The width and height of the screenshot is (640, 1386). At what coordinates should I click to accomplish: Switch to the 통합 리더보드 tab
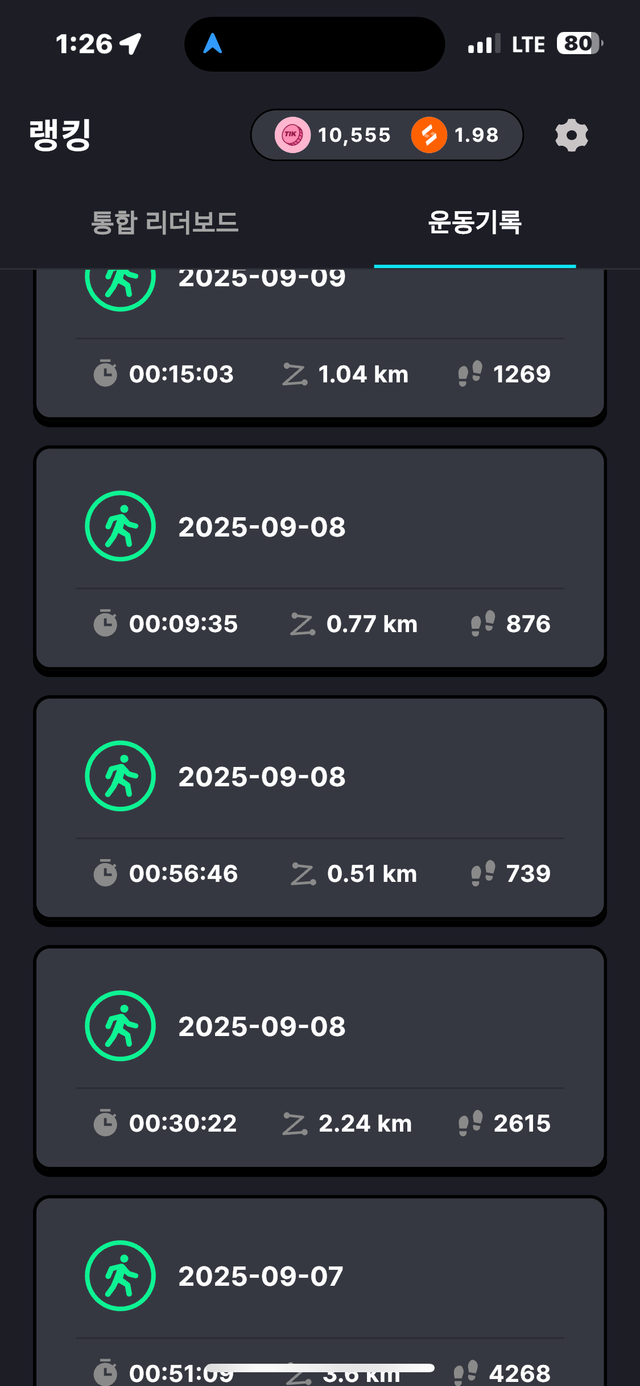pyautogui.click(x=165, y=222)
